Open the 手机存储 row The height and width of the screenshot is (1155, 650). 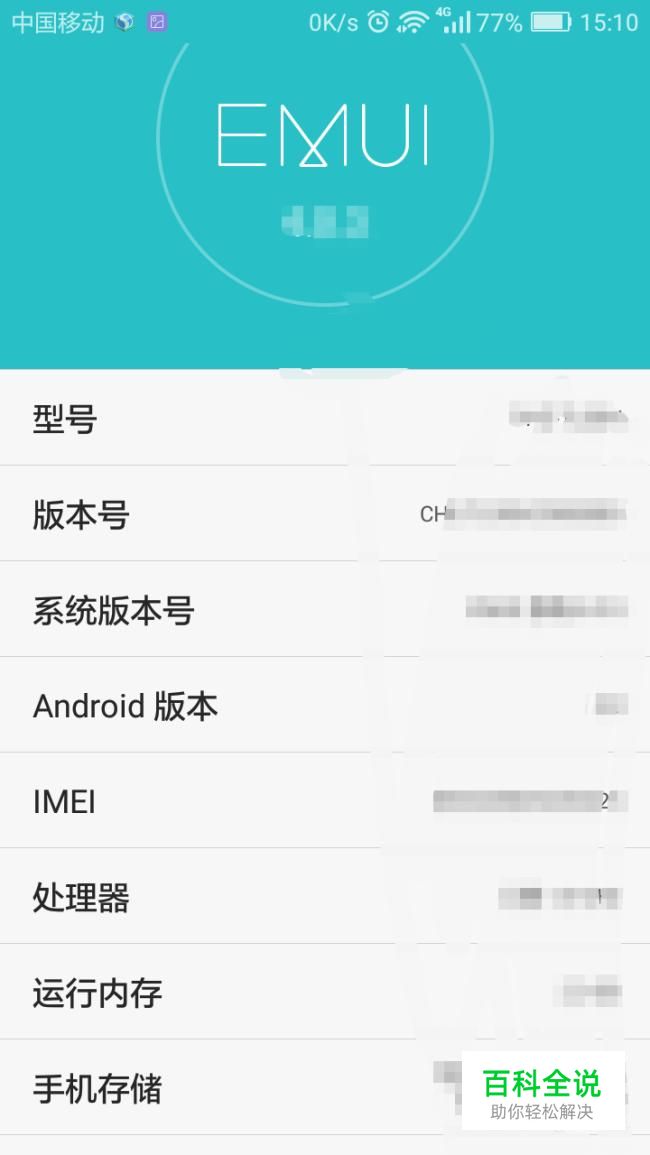325,1087
